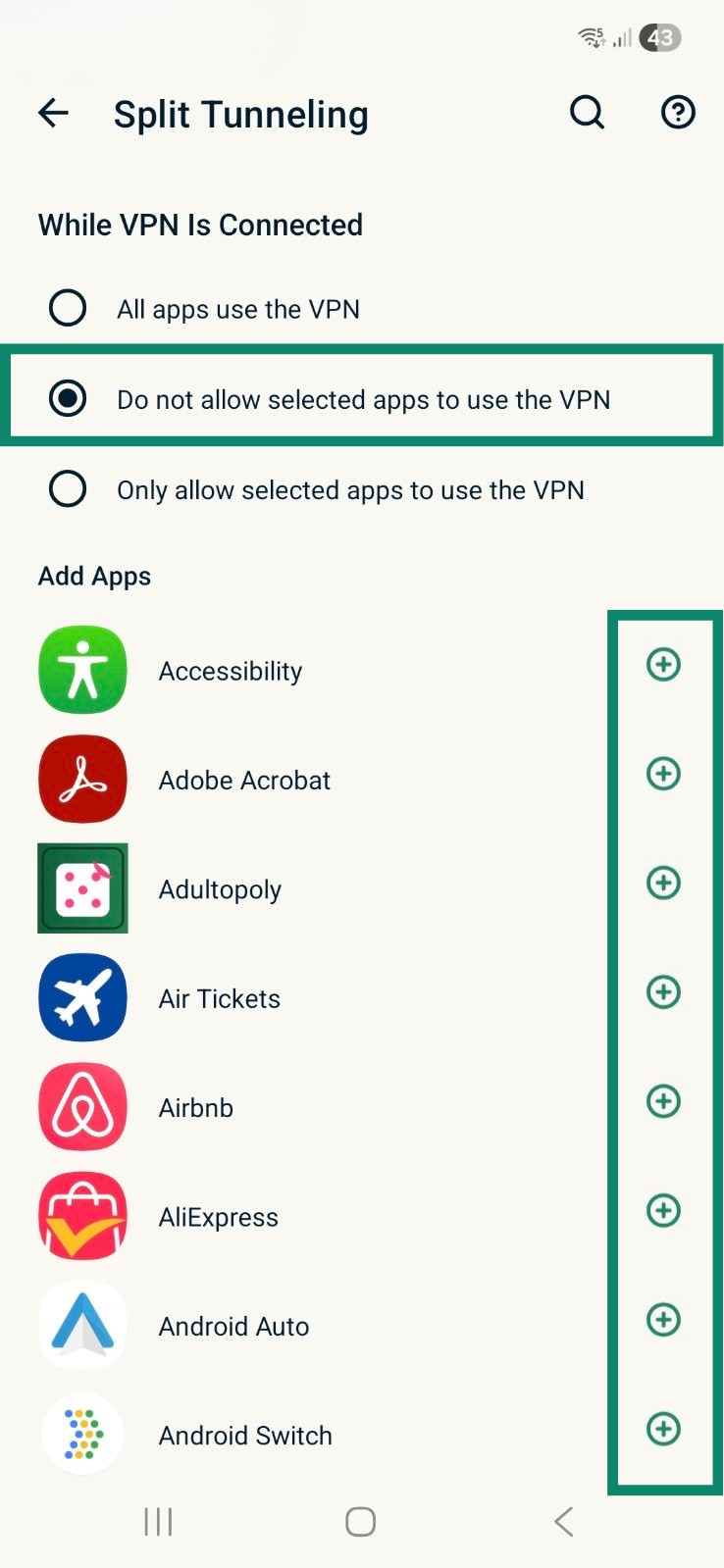Add Airbnb using its plus button

click(x=663, y=1101)
